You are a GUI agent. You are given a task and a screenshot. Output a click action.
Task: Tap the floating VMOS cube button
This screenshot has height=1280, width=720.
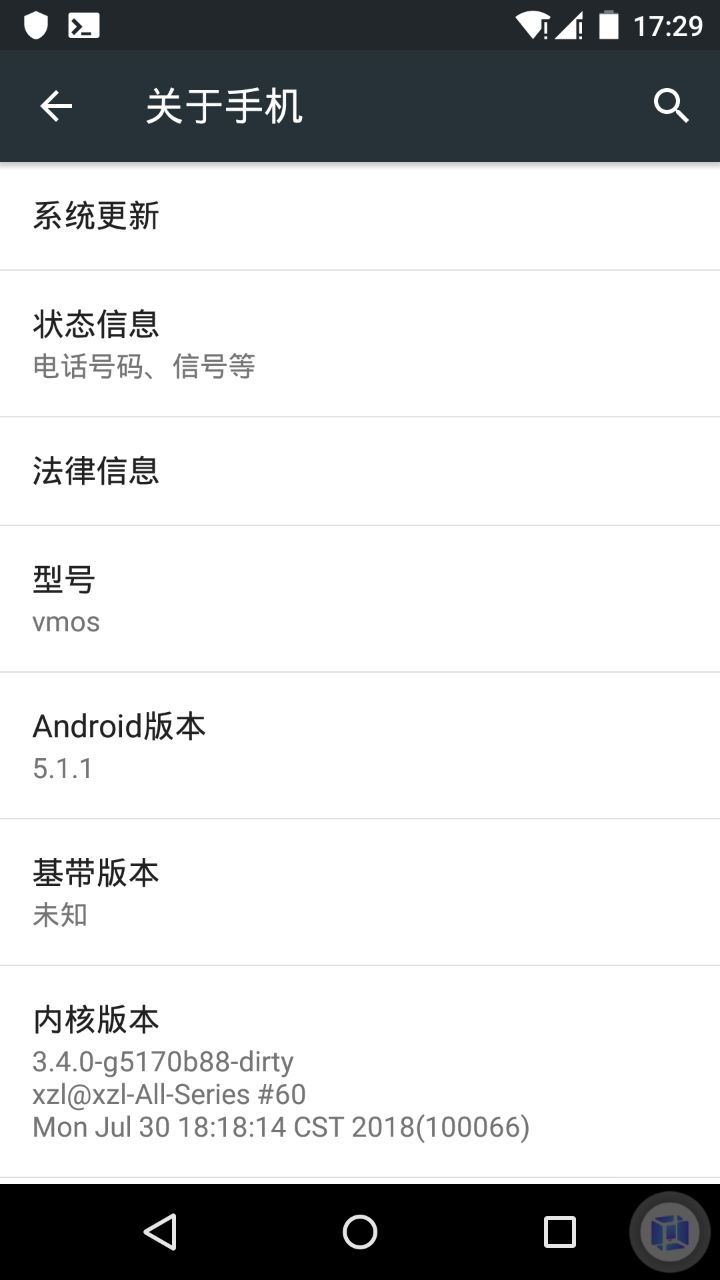tap(670, 1232)
